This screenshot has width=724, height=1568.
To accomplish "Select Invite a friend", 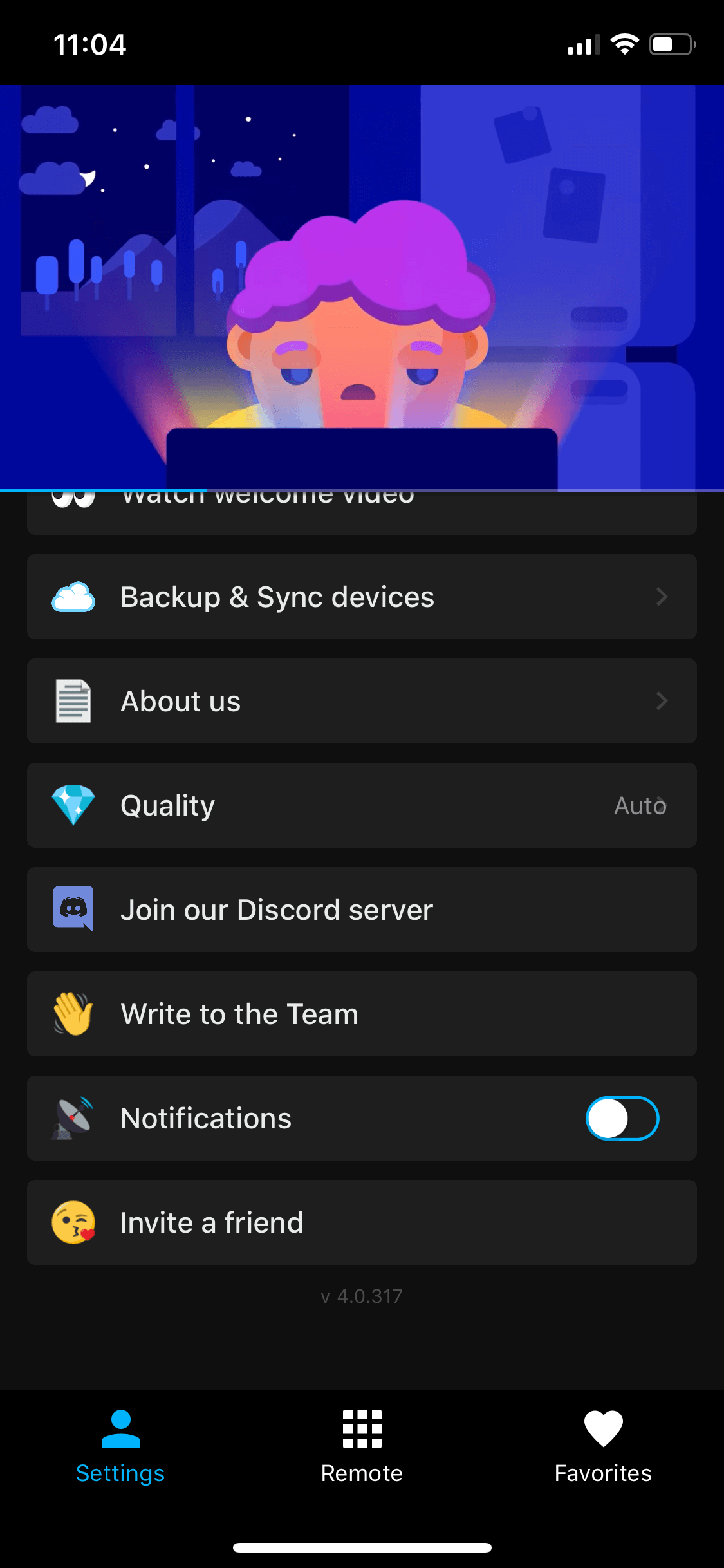I will click(x=362, y=1222).
